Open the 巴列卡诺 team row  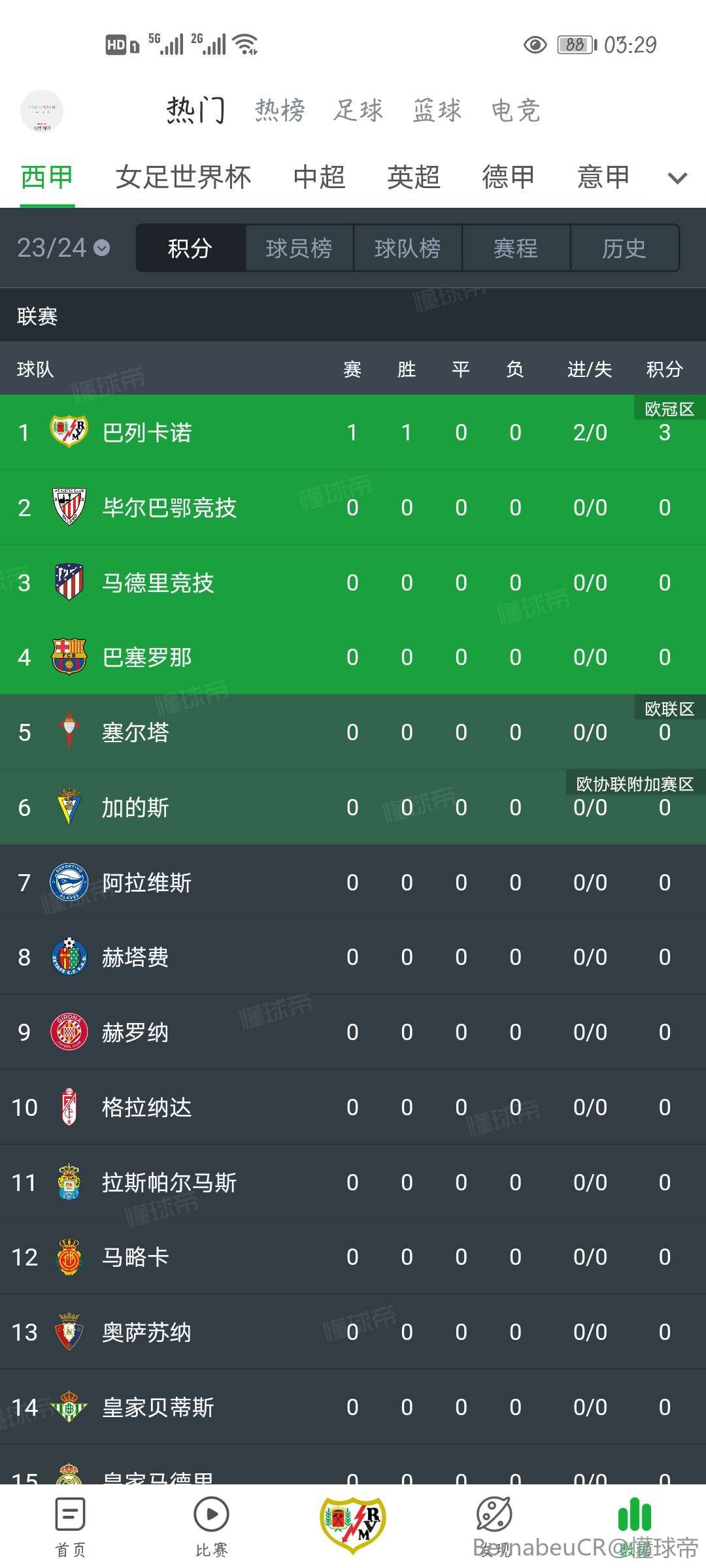[x=353, y=432]
